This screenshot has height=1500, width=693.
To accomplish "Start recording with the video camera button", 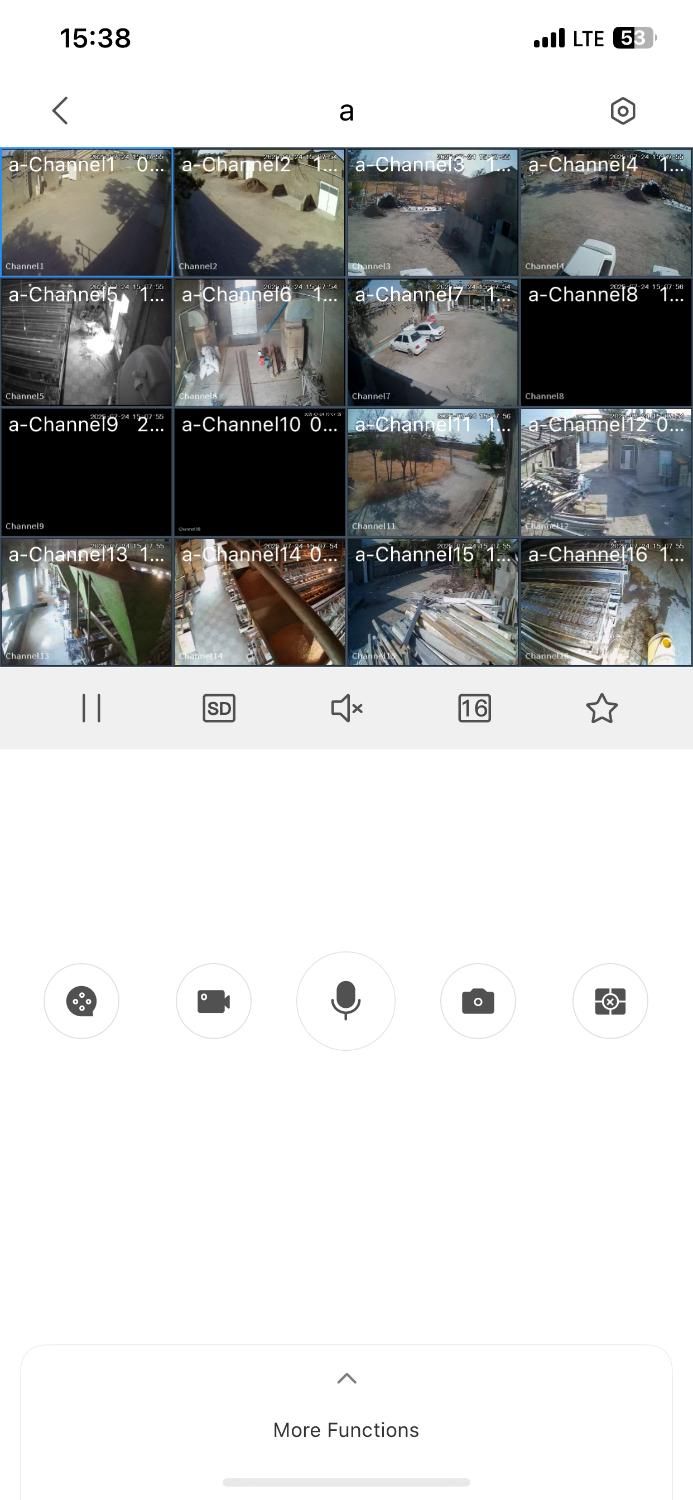I will 213,1000.
